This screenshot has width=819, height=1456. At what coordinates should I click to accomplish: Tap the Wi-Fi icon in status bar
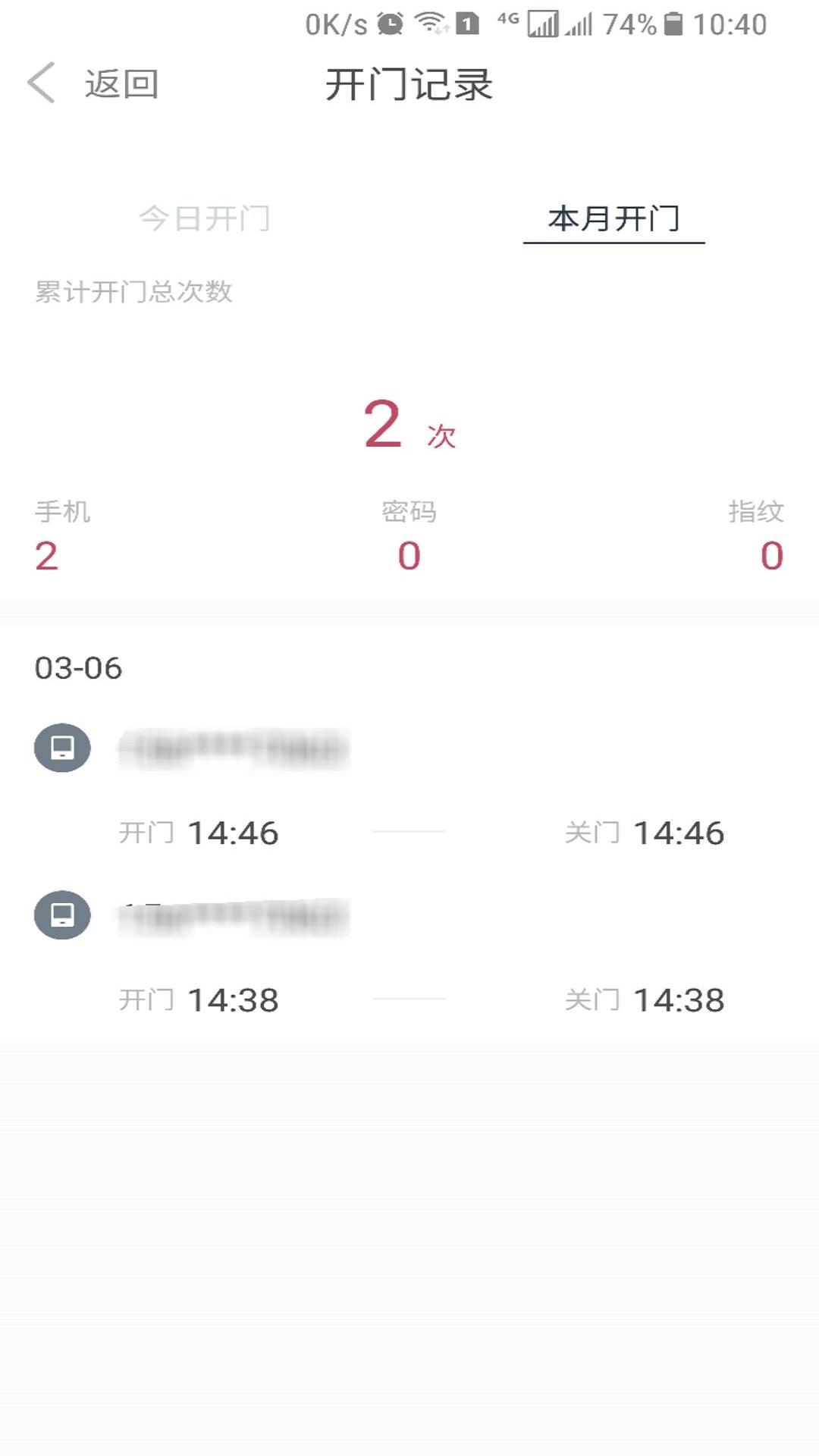(429, 23)
